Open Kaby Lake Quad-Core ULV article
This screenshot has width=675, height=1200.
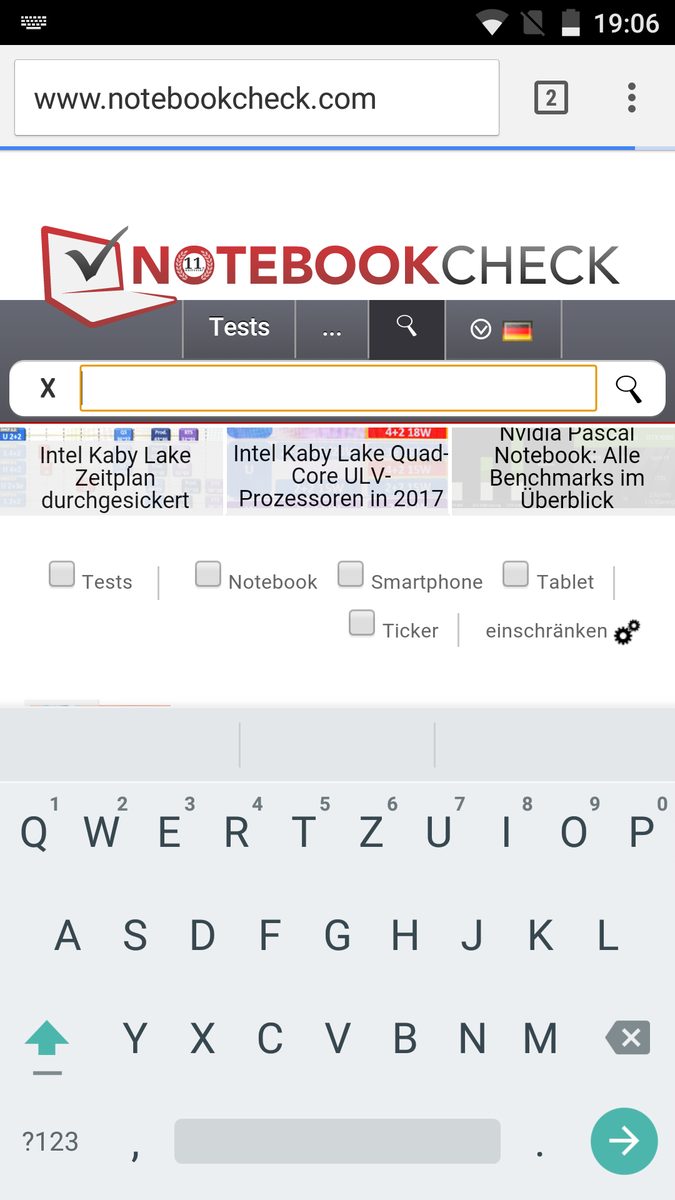[x=340, y=475]
